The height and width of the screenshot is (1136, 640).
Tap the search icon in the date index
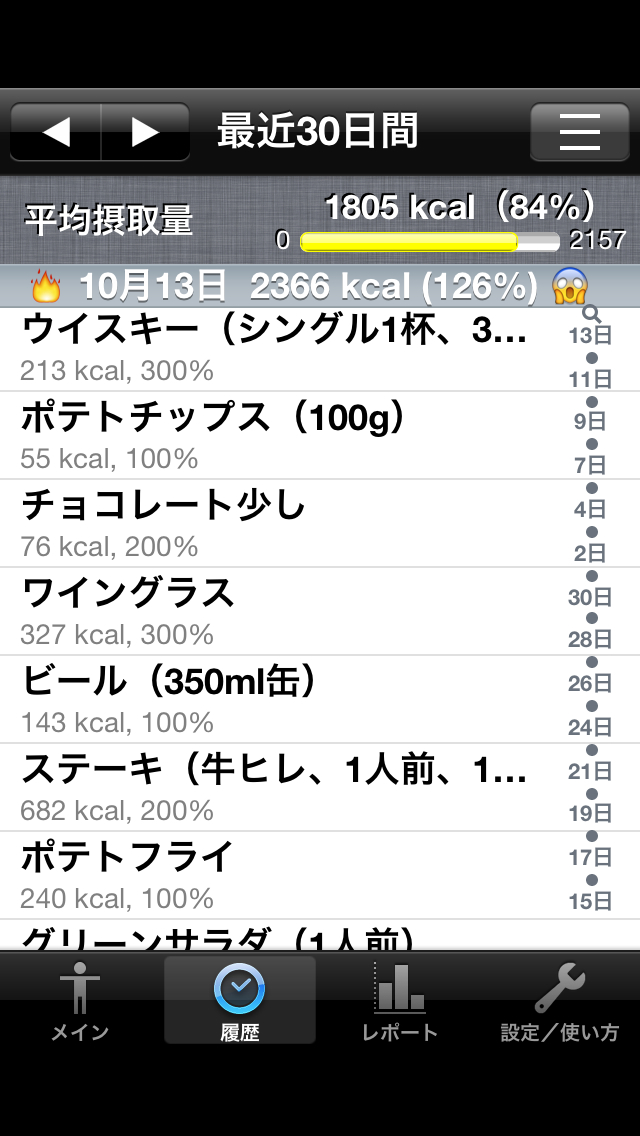point(590,314)
